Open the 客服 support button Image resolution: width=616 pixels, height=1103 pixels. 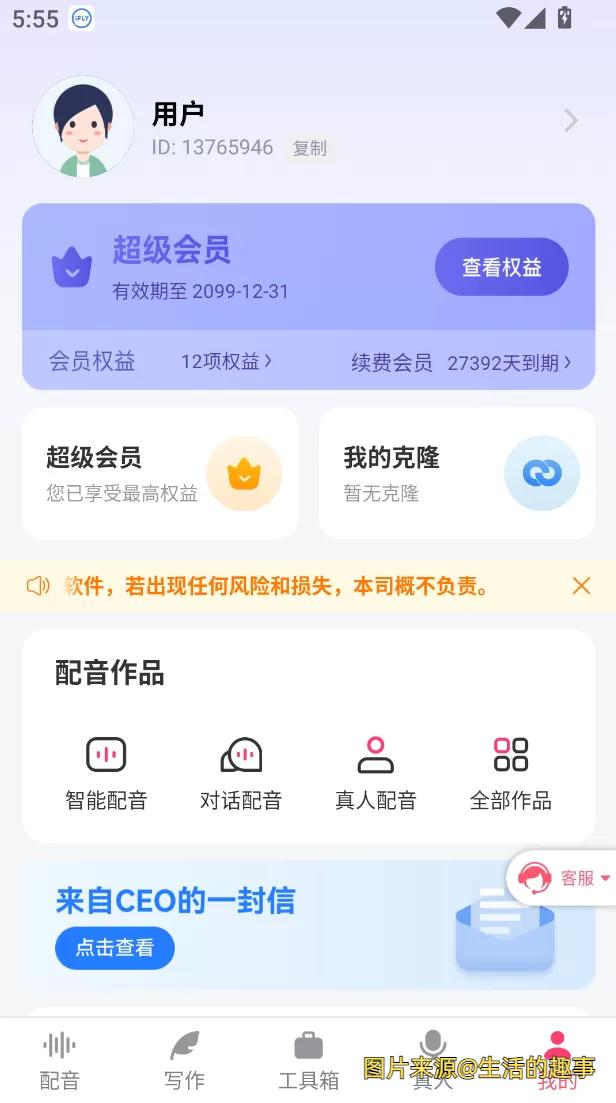tap(563, 878)
